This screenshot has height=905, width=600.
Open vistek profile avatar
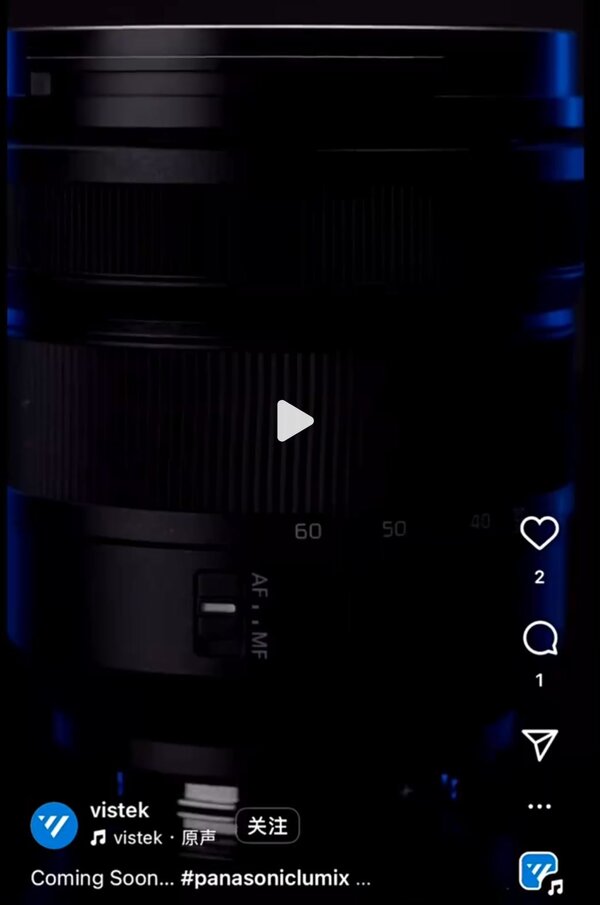(54, 826)
